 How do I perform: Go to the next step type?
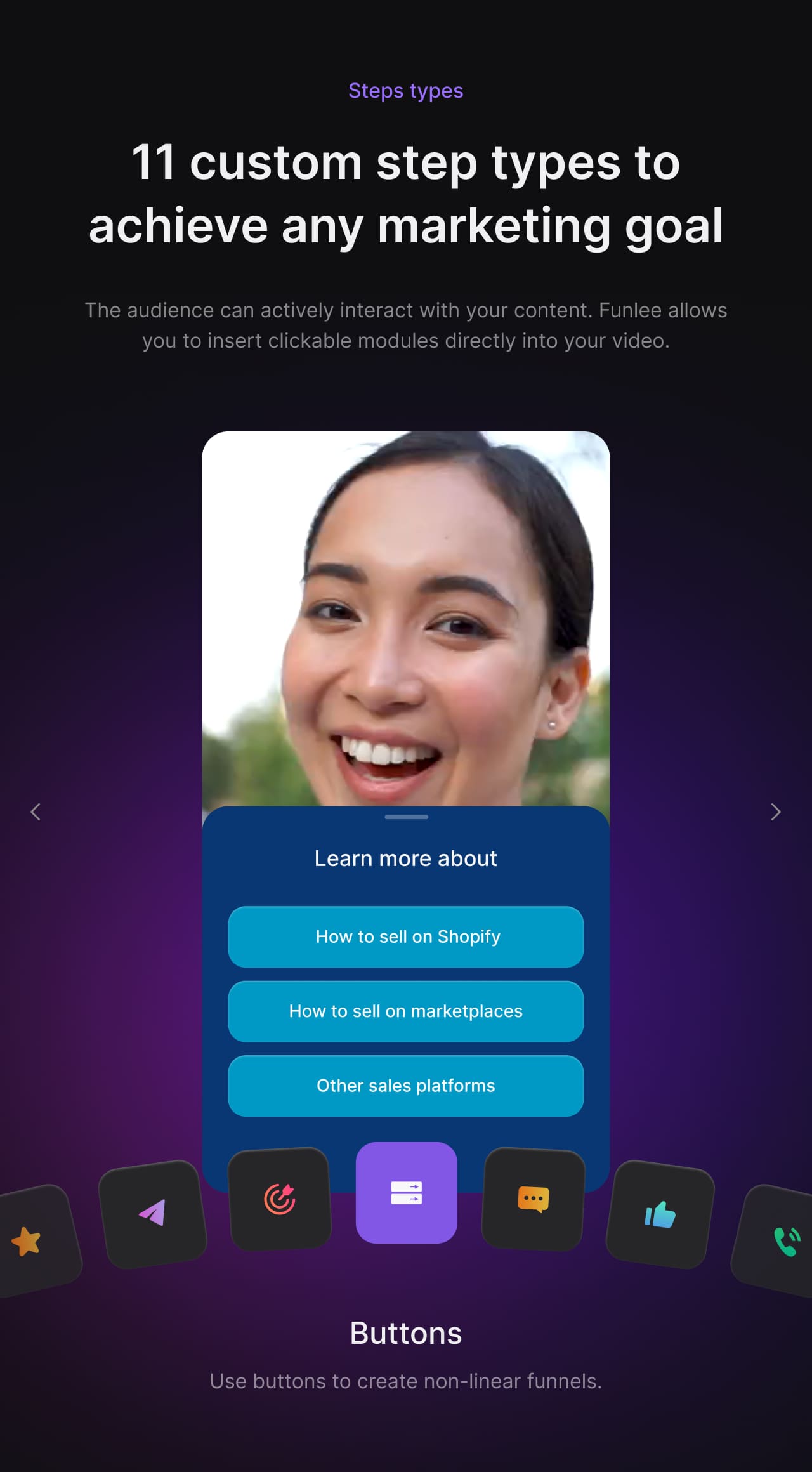(x=775, y=812)
